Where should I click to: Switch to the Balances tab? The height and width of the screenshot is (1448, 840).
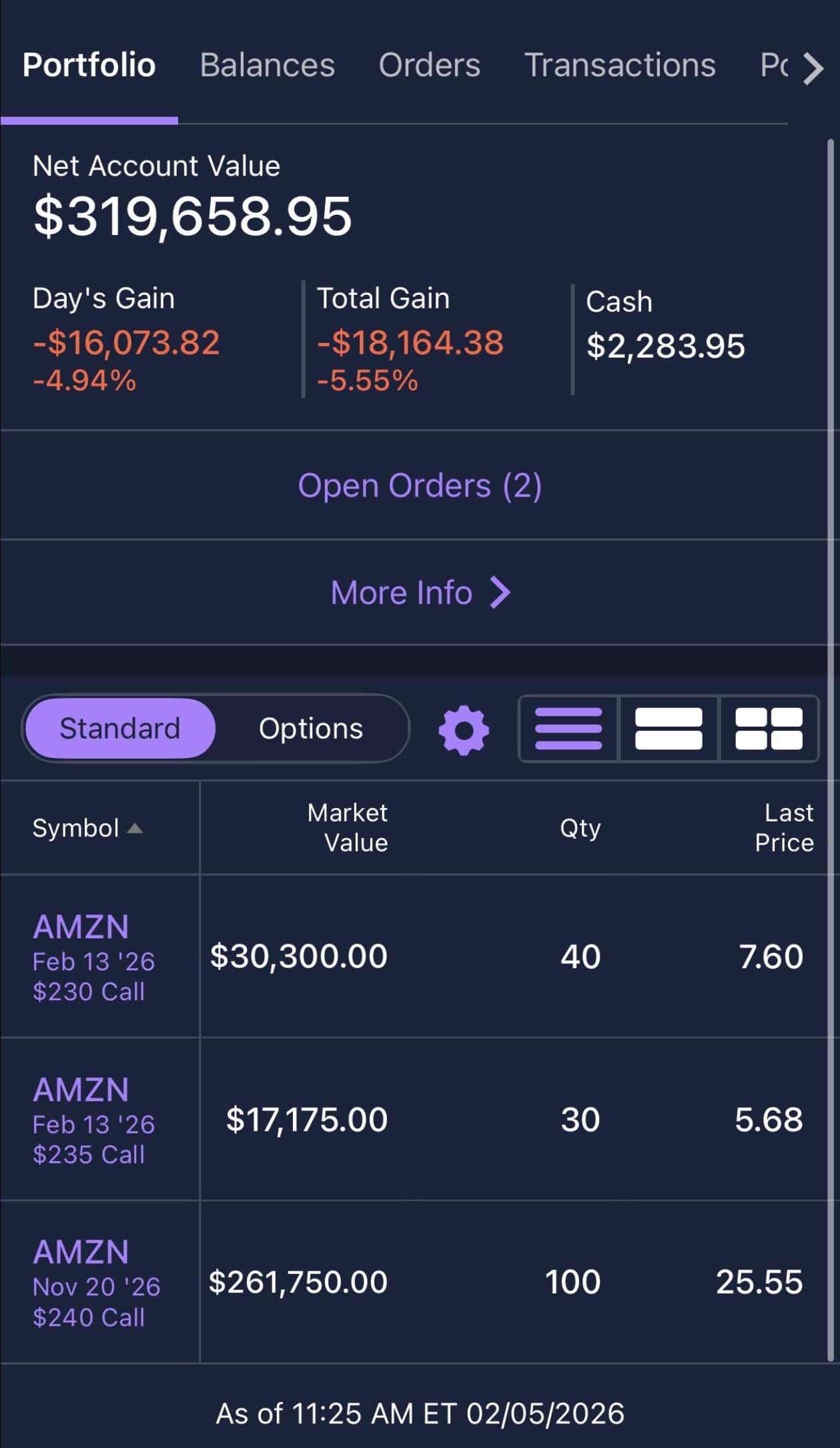[267, 65]
